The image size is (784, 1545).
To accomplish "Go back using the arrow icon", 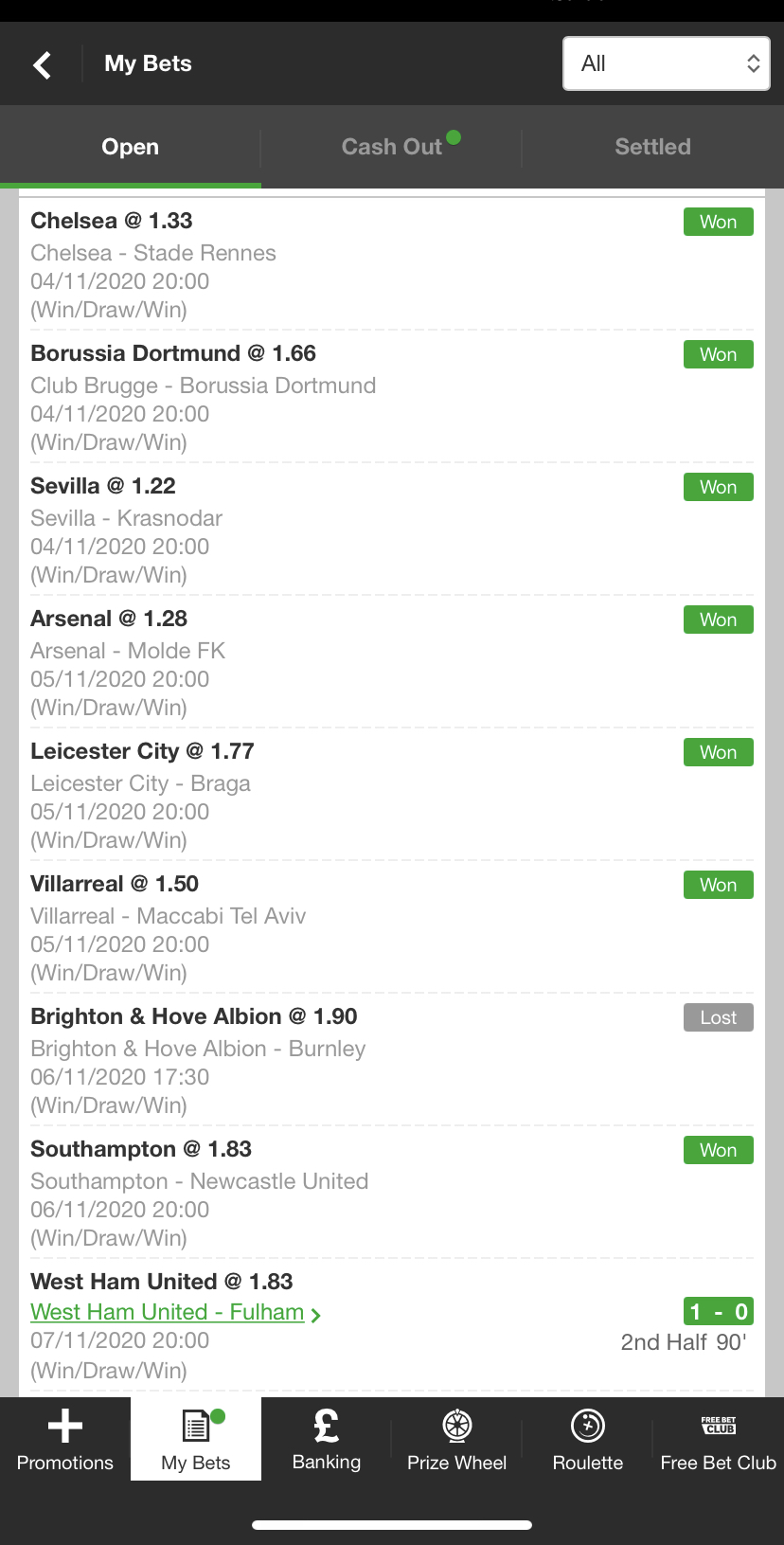I will pyautogui.click(x=42, y=64).
